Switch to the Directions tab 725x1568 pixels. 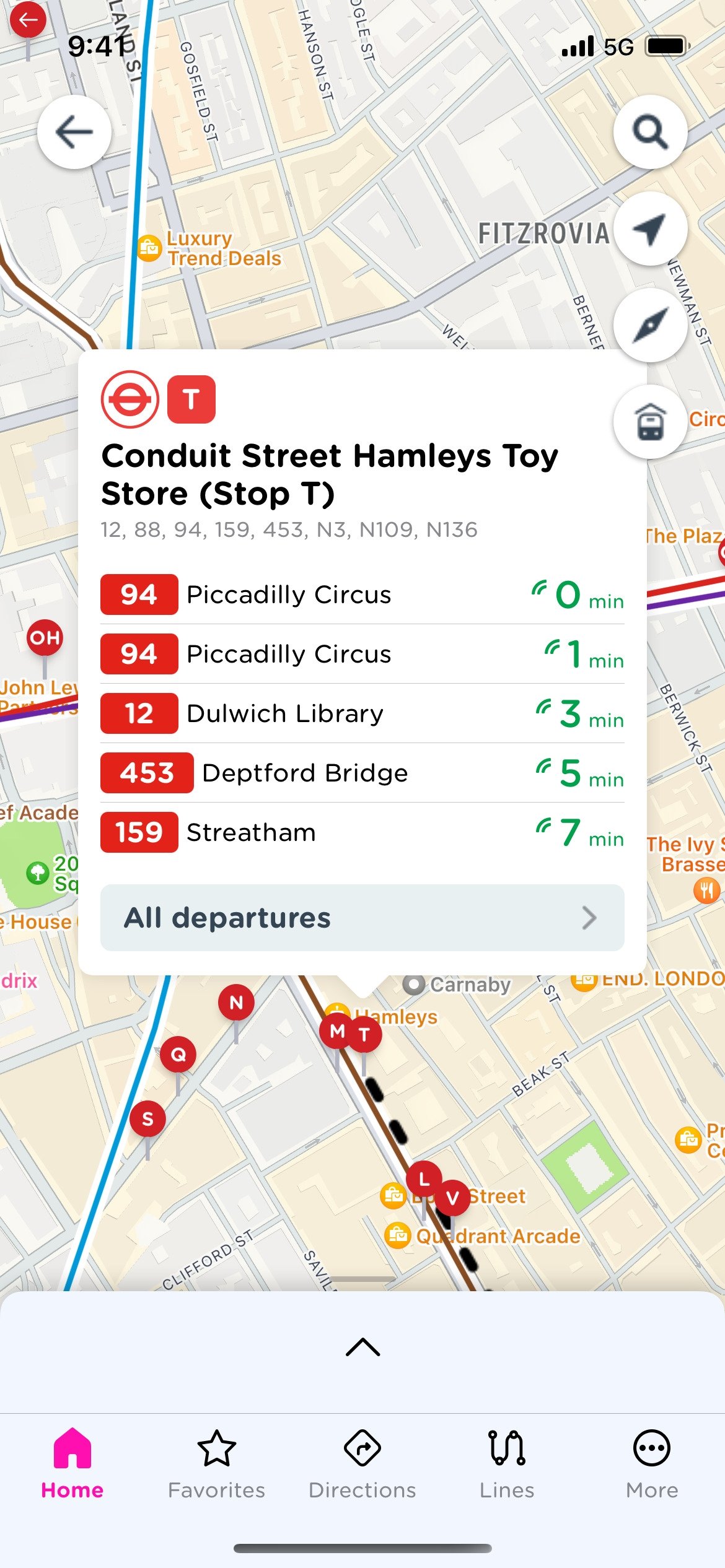point(362,1464)
